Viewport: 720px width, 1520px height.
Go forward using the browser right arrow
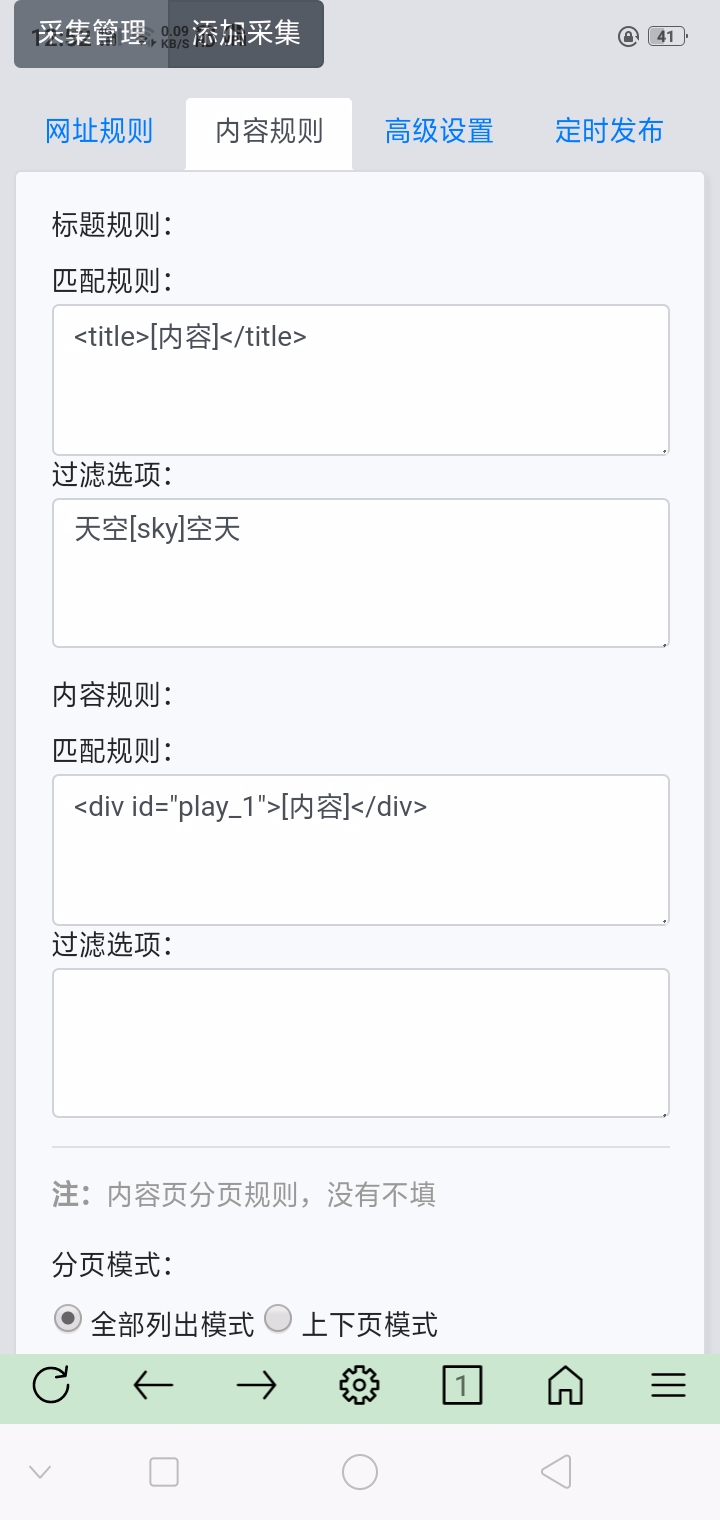(x=257, y=1385)
